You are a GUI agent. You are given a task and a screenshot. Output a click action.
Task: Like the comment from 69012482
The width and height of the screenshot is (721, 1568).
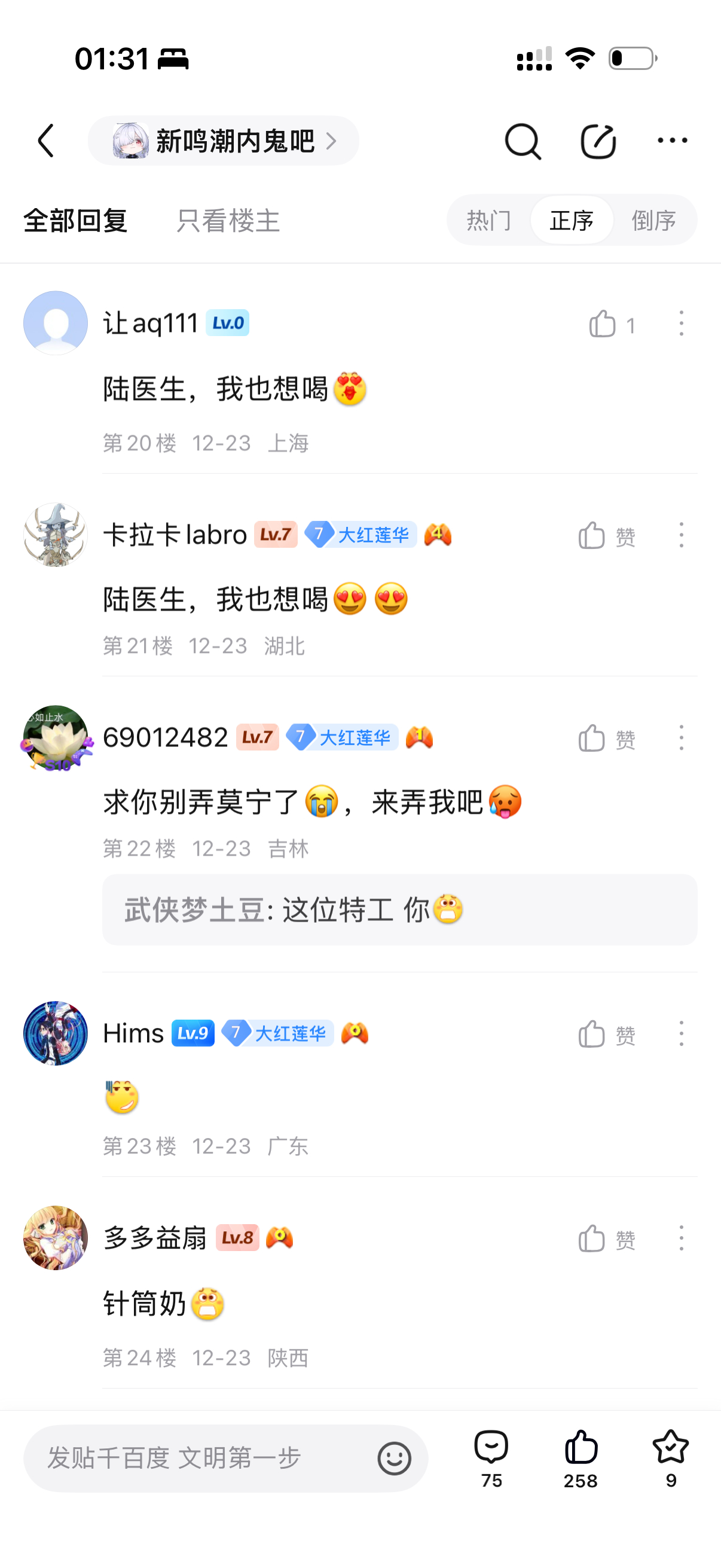point(592,739)
